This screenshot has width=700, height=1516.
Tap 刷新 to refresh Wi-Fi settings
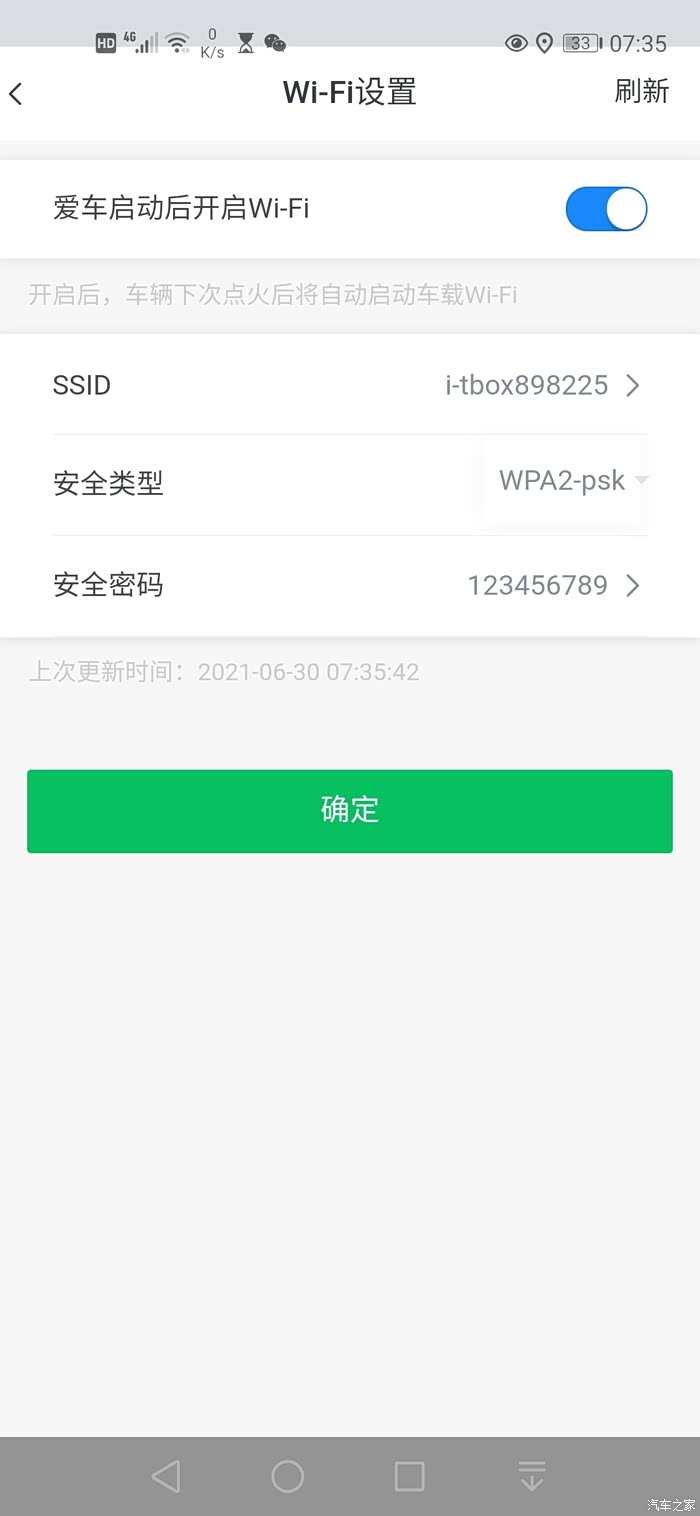click(642, 91)
